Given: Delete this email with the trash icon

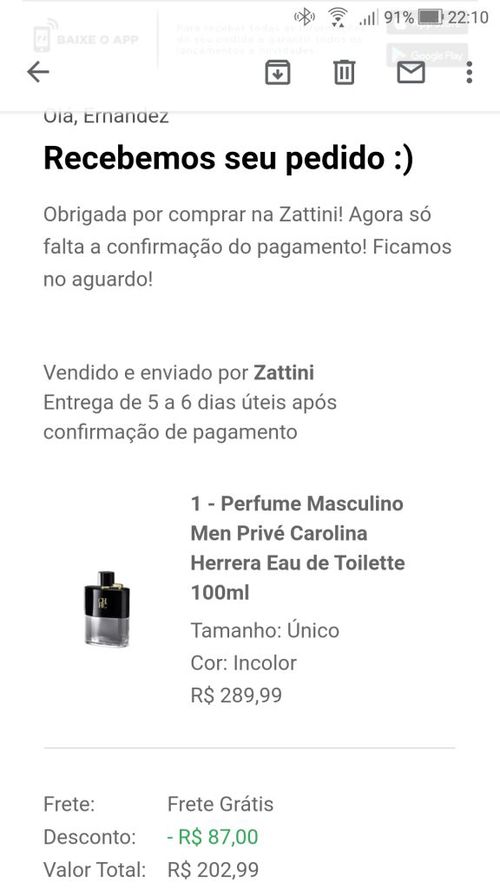Looking at the screenshot, I should (x=344, y=72).
